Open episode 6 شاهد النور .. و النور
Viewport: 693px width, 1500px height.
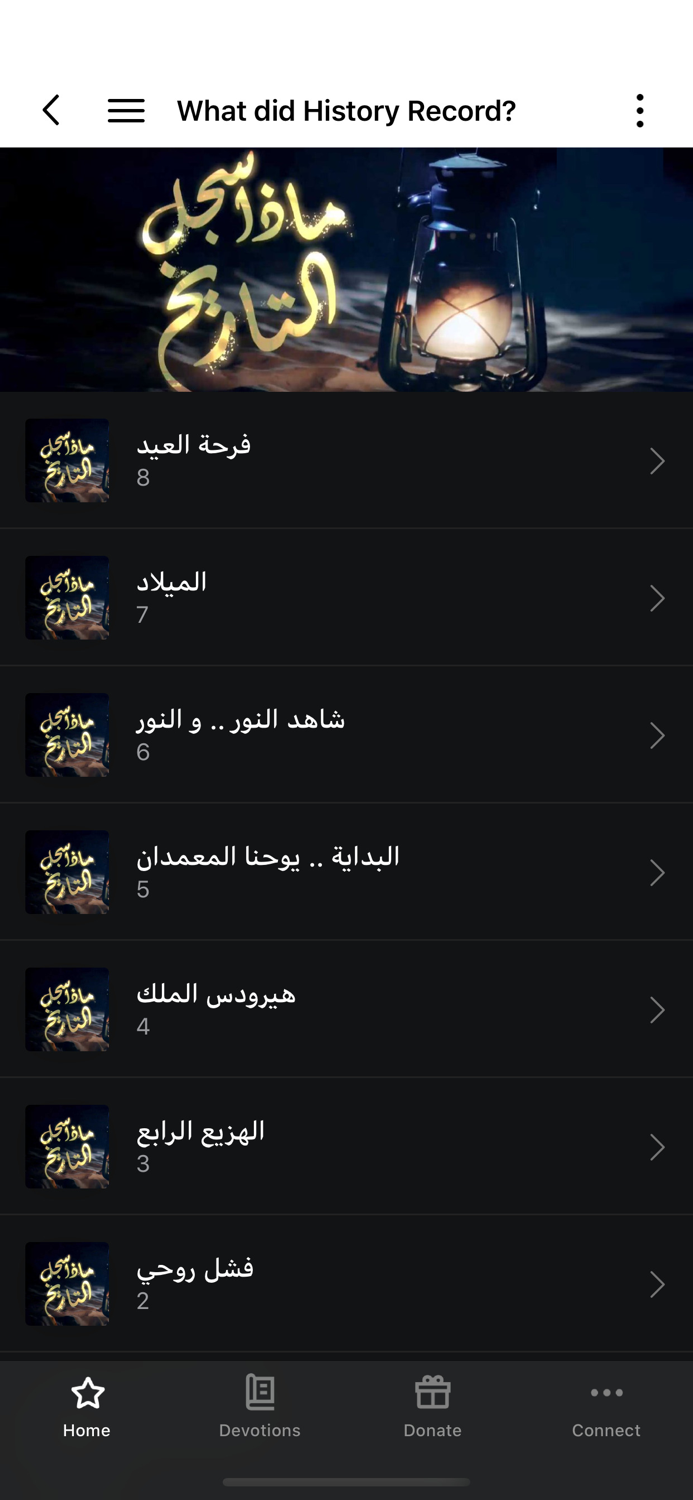click(346, 734)
